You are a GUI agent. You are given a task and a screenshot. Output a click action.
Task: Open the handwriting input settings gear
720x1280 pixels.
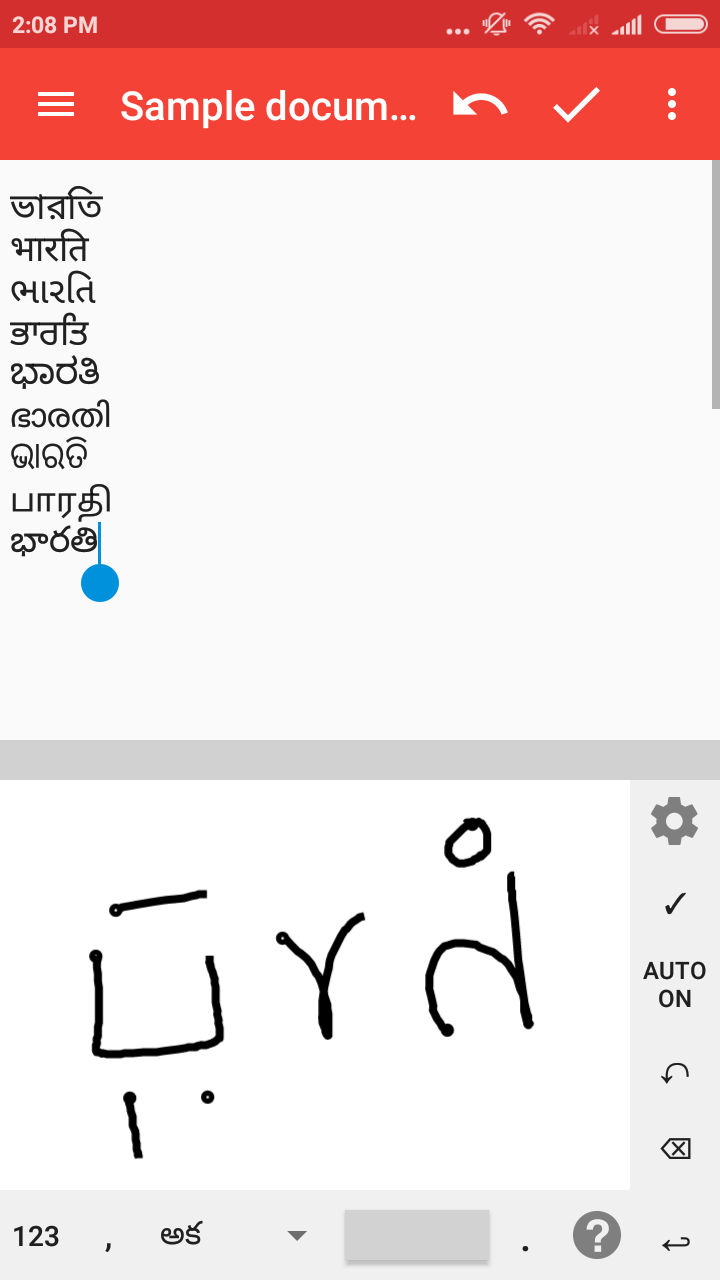[673, 820]
